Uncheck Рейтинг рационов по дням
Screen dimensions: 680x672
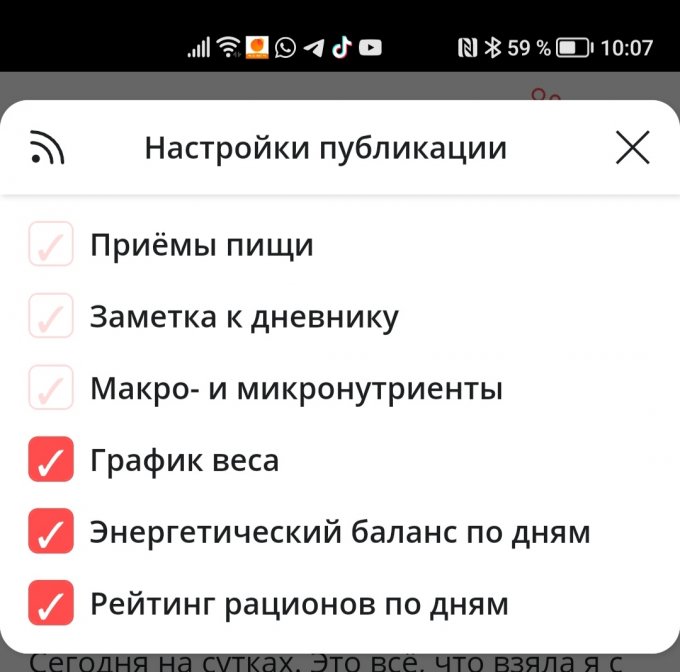(51, 603)
